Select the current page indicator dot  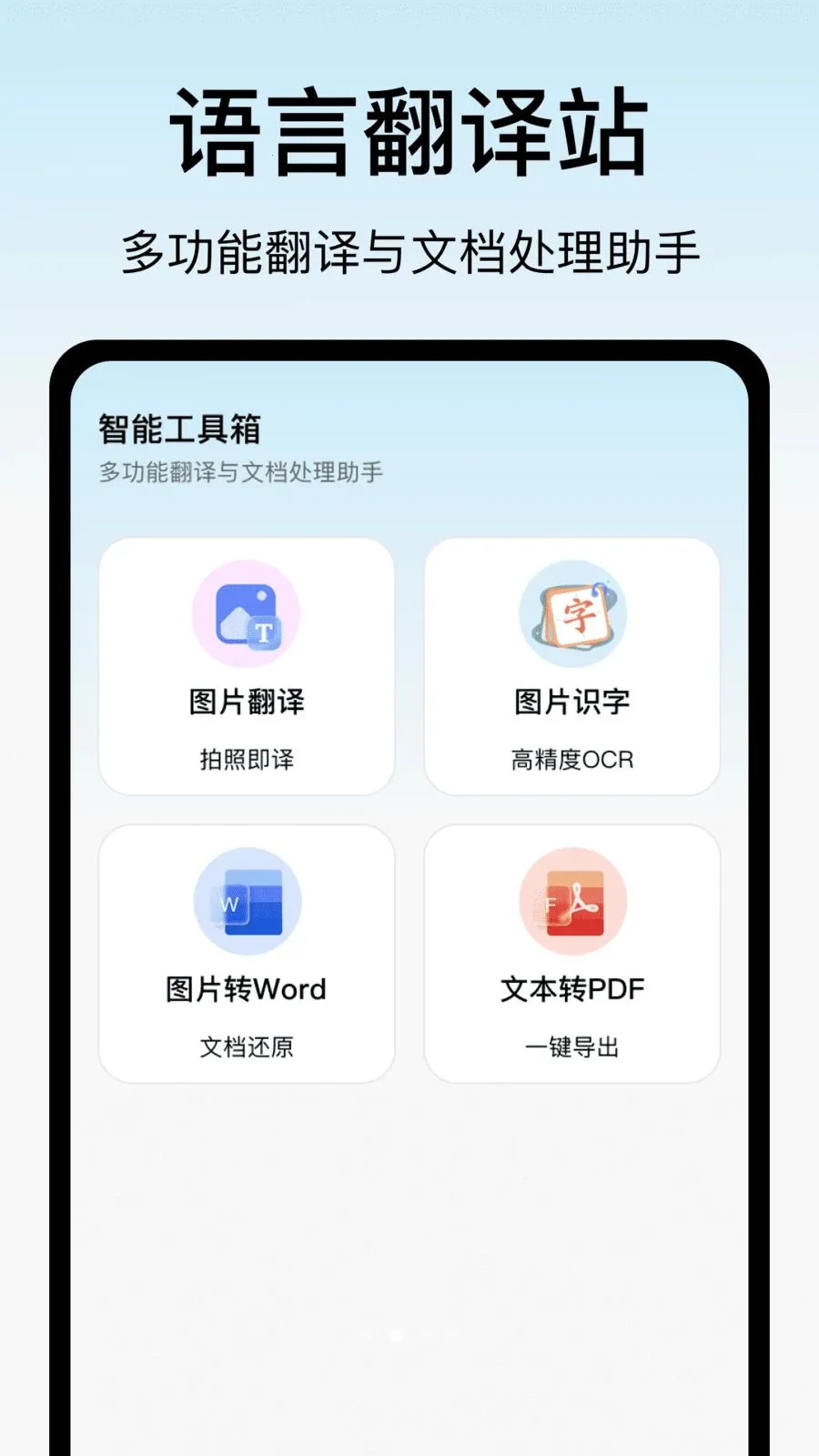tap(396, 1336)
